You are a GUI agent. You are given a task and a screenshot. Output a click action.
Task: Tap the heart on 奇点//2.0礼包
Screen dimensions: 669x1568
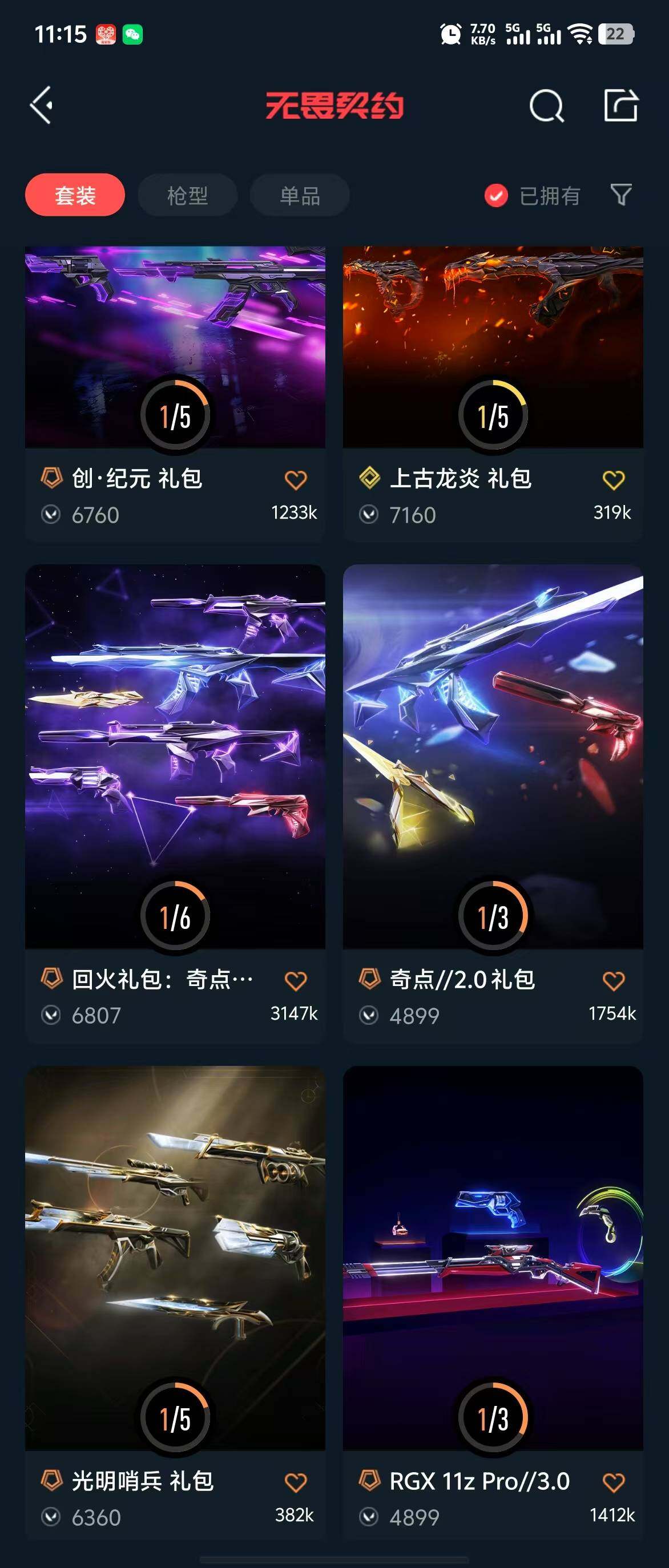tap(613, 981)
